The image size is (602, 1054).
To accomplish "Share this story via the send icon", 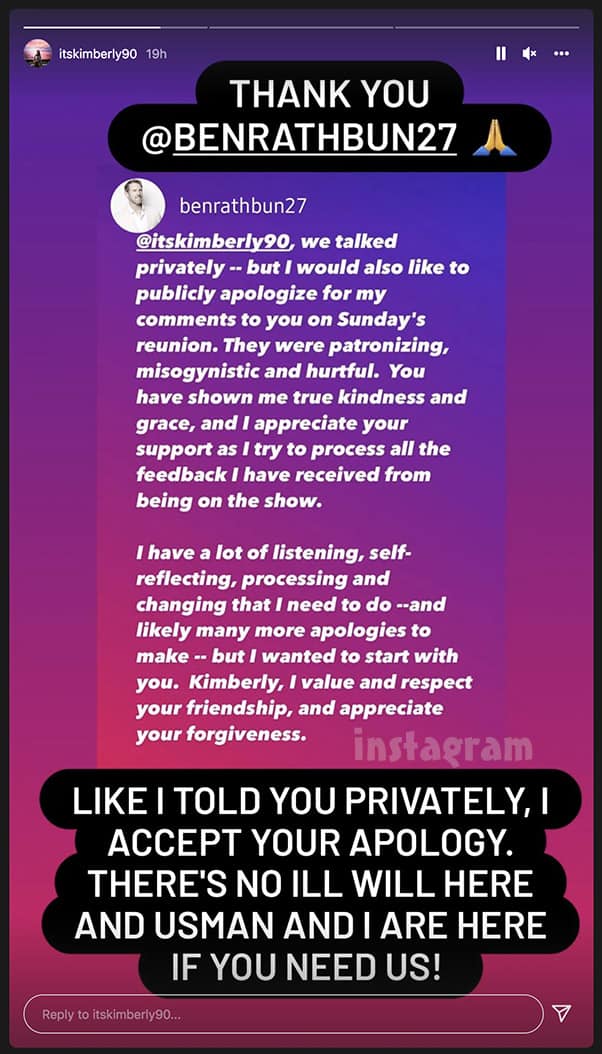I will [x=562, y=1014].
